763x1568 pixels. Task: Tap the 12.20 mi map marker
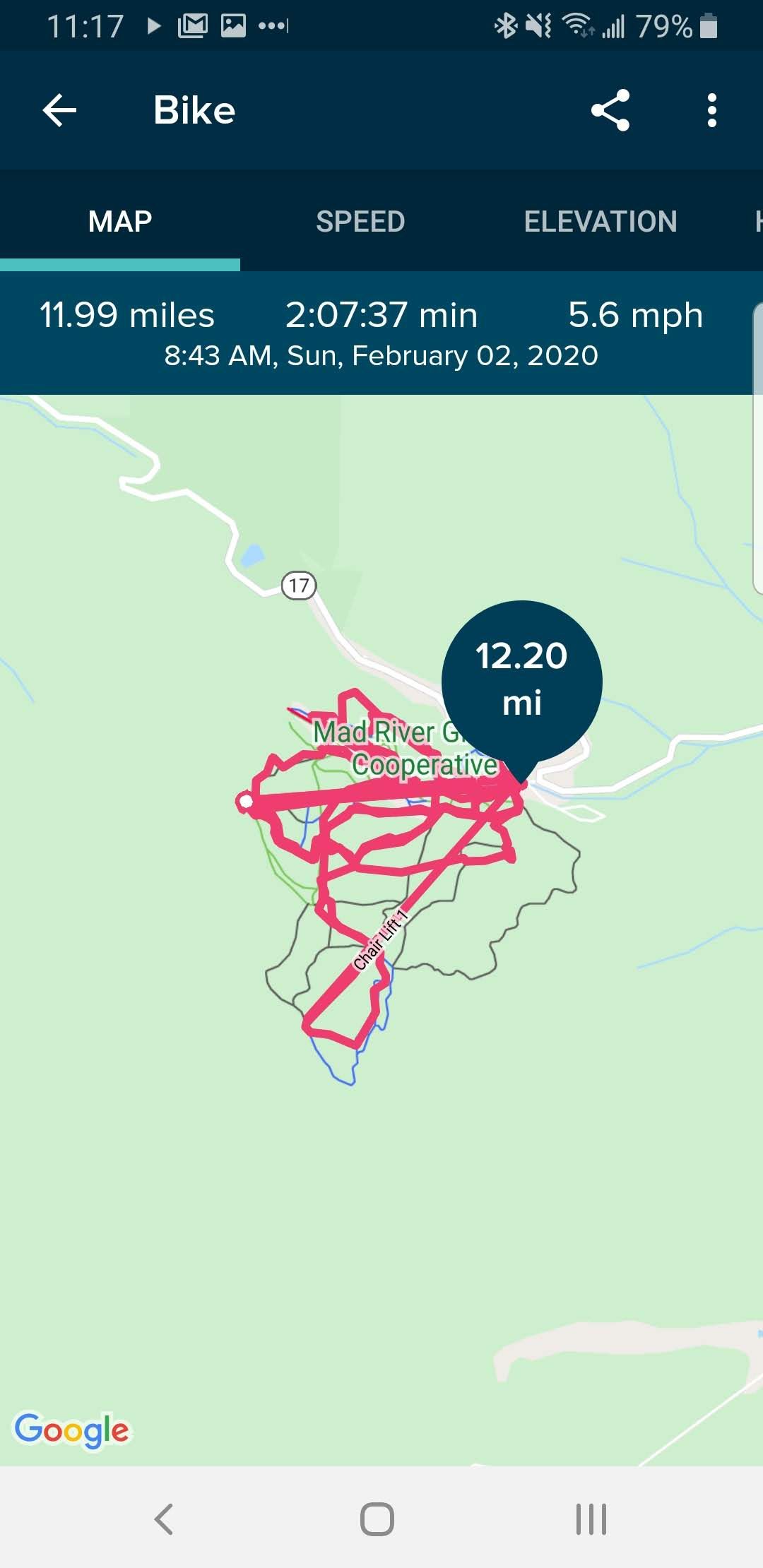tap(521, 679)
